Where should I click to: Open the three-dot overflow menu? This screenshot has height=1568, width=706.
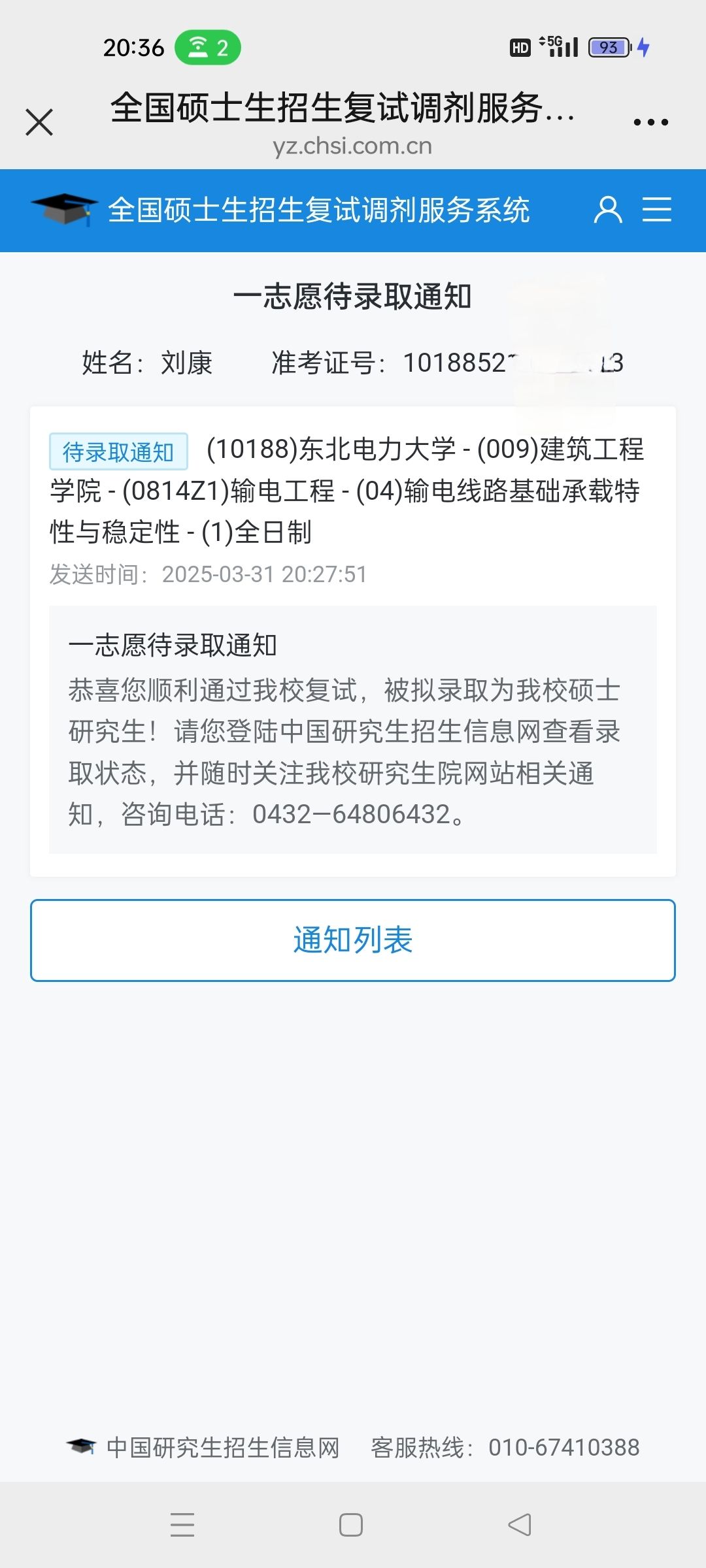(650, 122)
